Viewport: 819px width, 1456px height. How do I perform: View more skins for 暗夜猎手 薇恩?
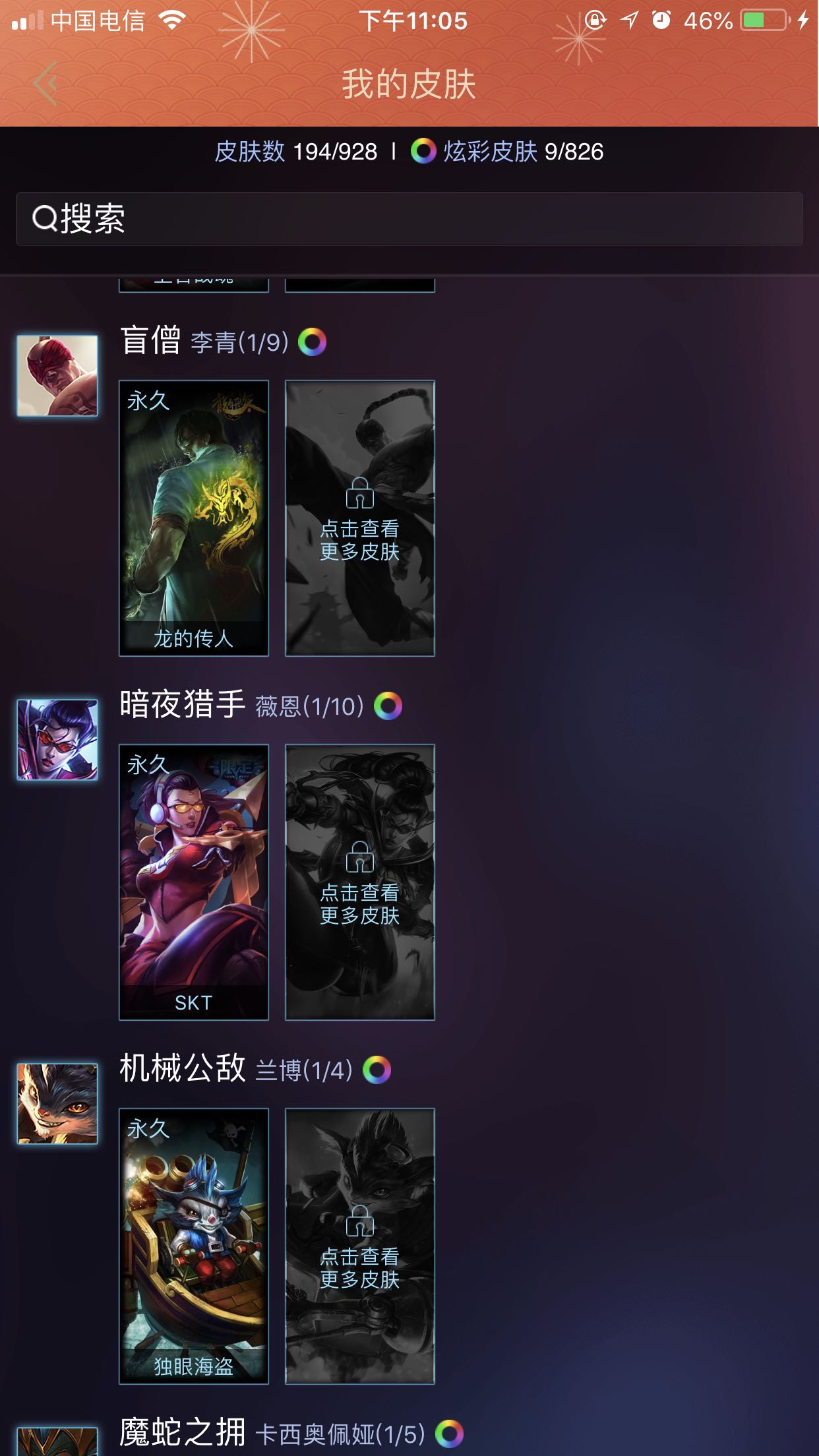pyautogui.click(x=359, y=882)
